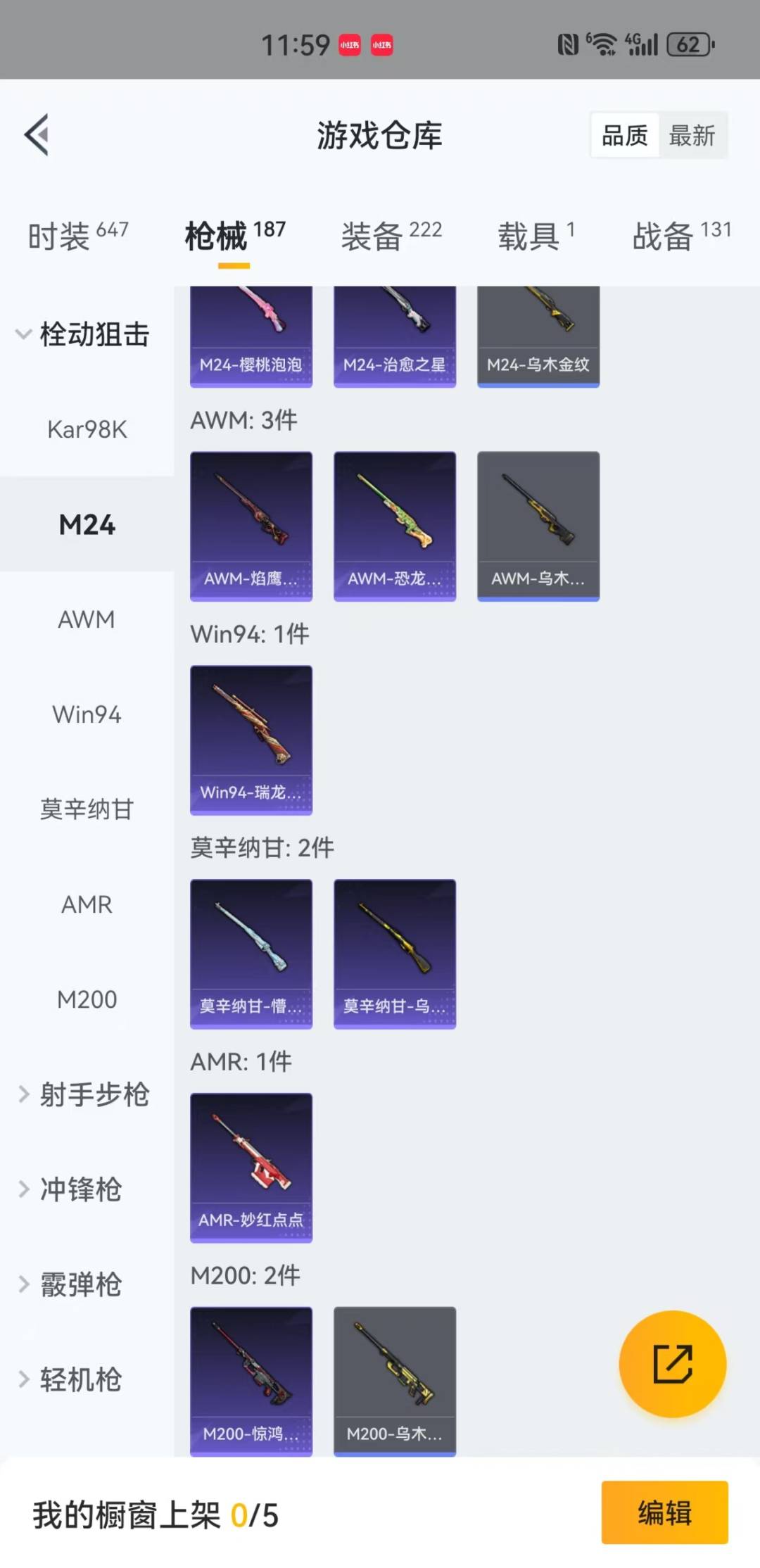Sort items by 最新
Screen dimensions: 760x1568
pos(692,135)
